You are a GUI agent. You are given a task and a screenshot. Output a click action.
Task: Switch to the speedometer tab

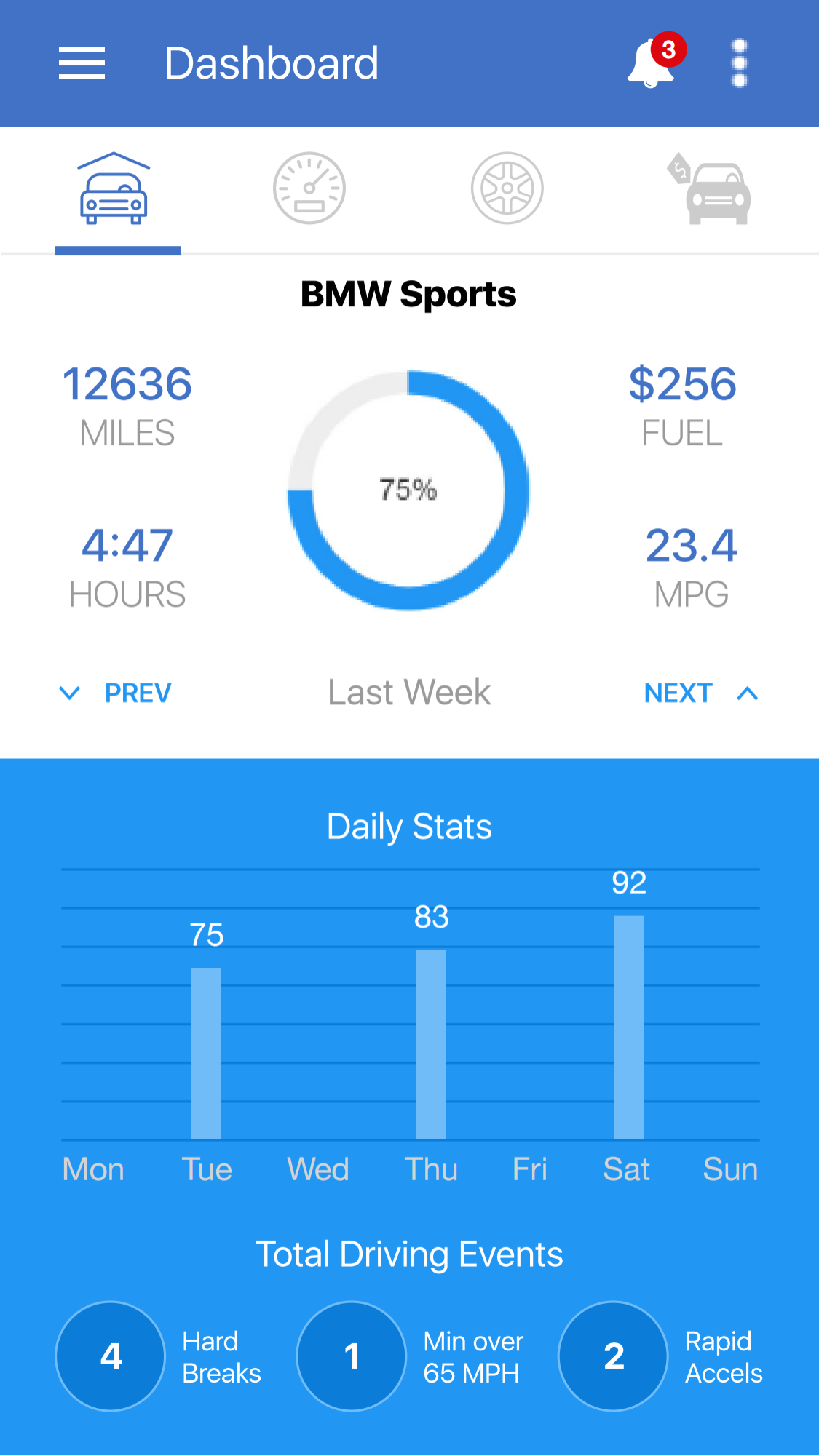coord(309,188)
